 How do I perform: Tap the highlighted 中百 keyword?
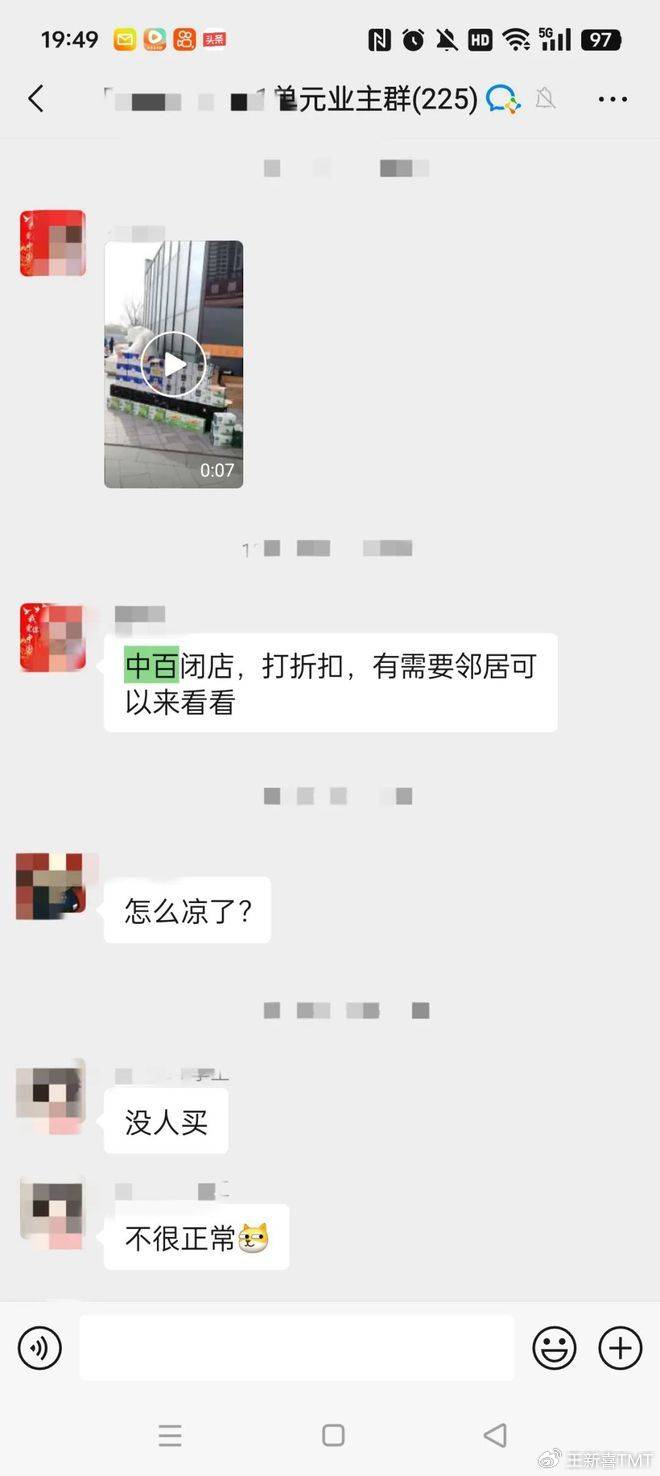pyautogui.click(x=151, y=666)
